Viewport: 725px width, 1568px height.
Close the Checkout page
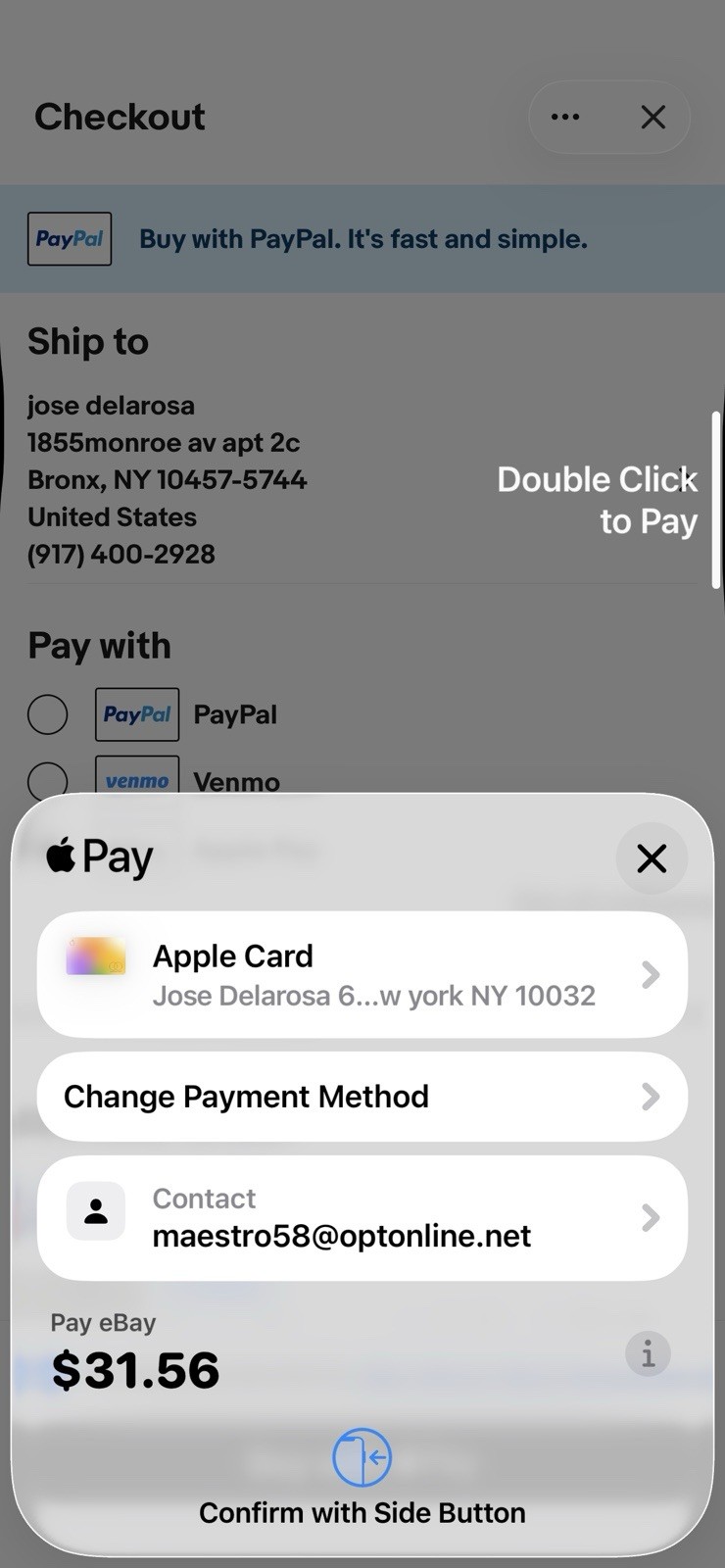[x=653, y=117]
